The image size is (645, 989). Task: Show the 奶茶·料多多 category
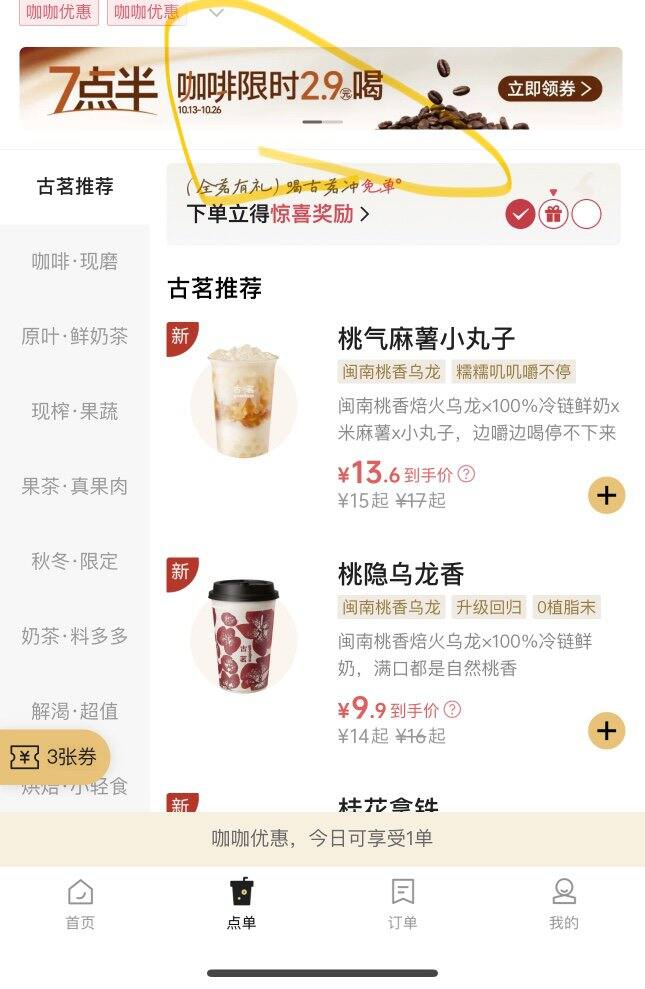coord(75,636)
